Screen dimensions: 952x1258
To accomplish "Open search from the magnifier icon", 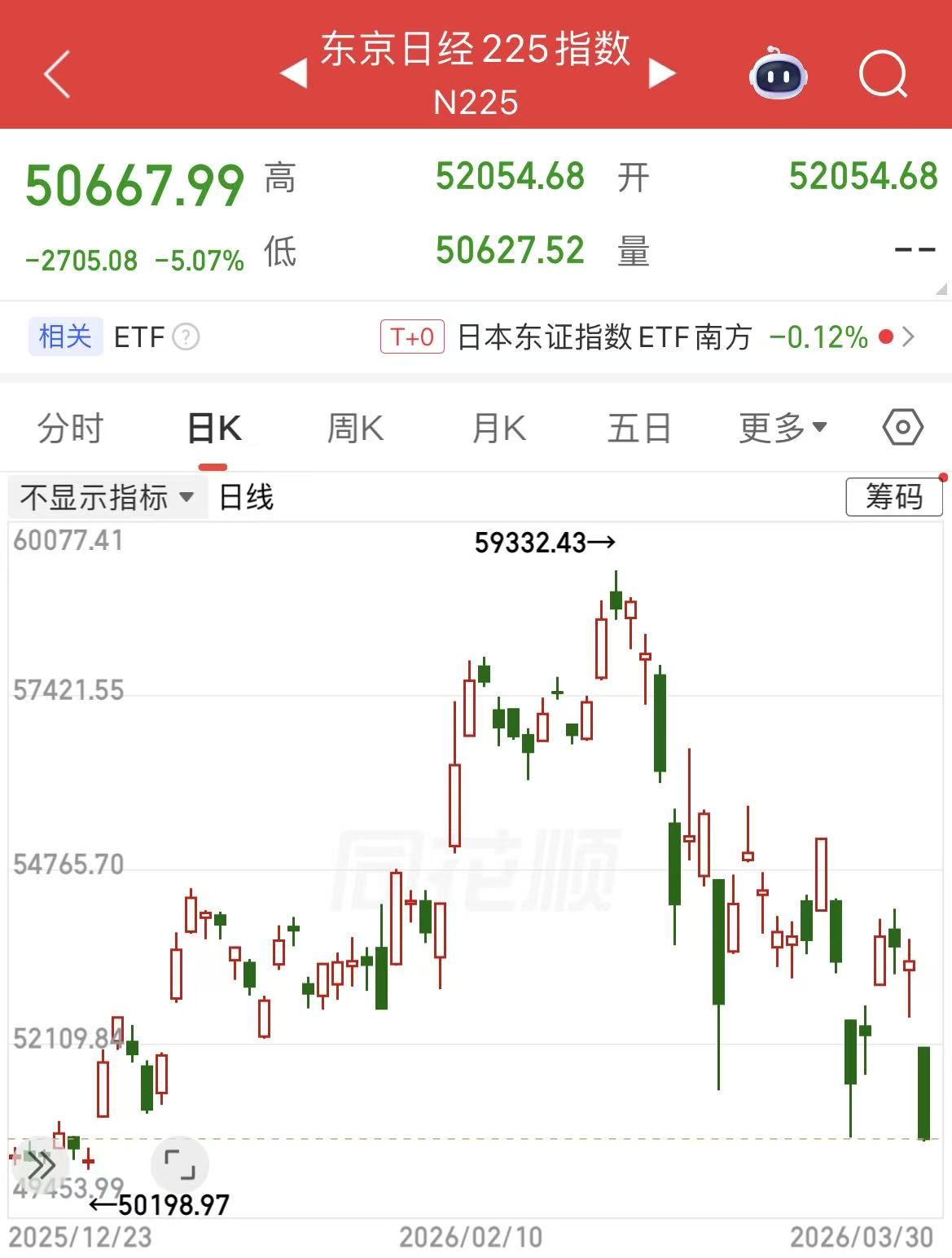I will tap(883, 74).
